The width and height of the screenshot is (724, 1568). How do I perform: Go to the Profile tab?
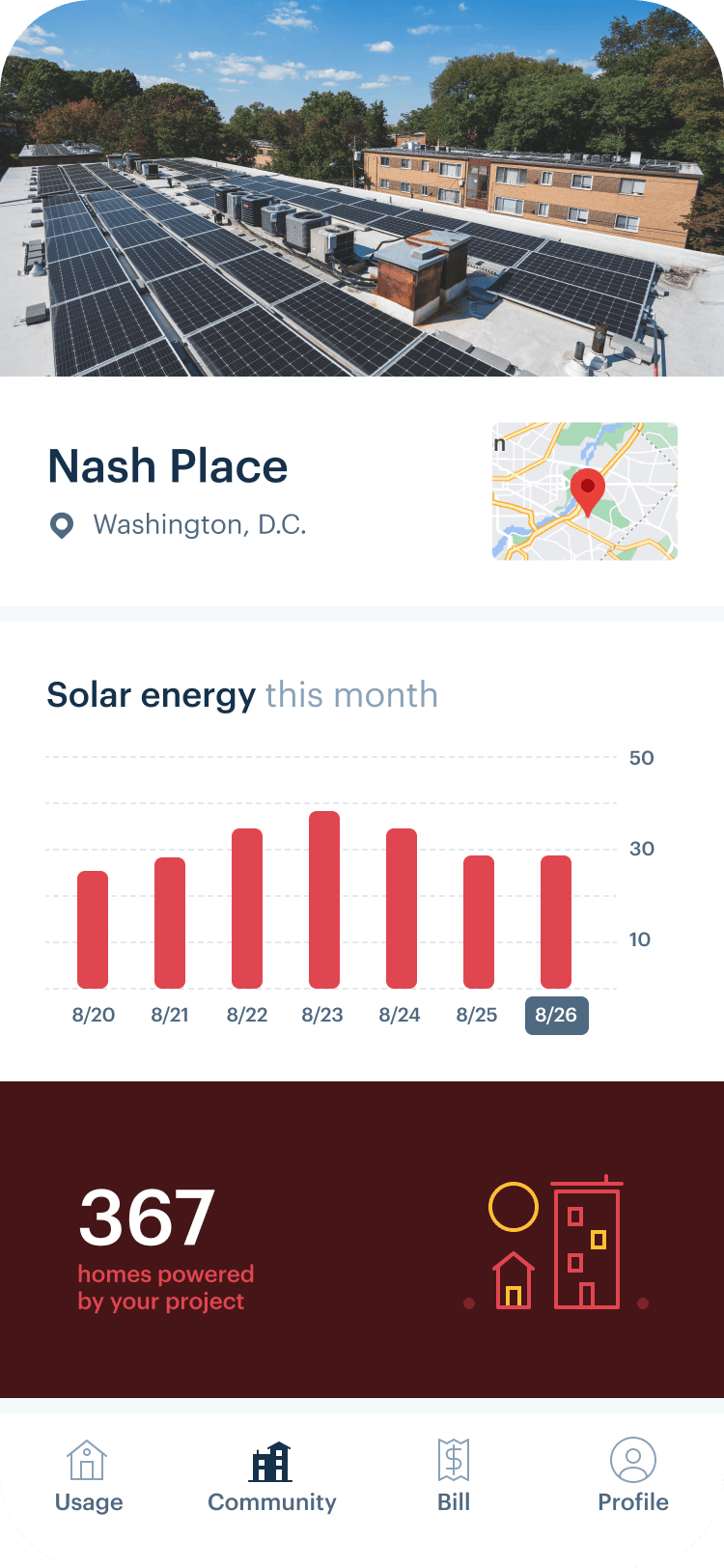[x=633, y=1476]
